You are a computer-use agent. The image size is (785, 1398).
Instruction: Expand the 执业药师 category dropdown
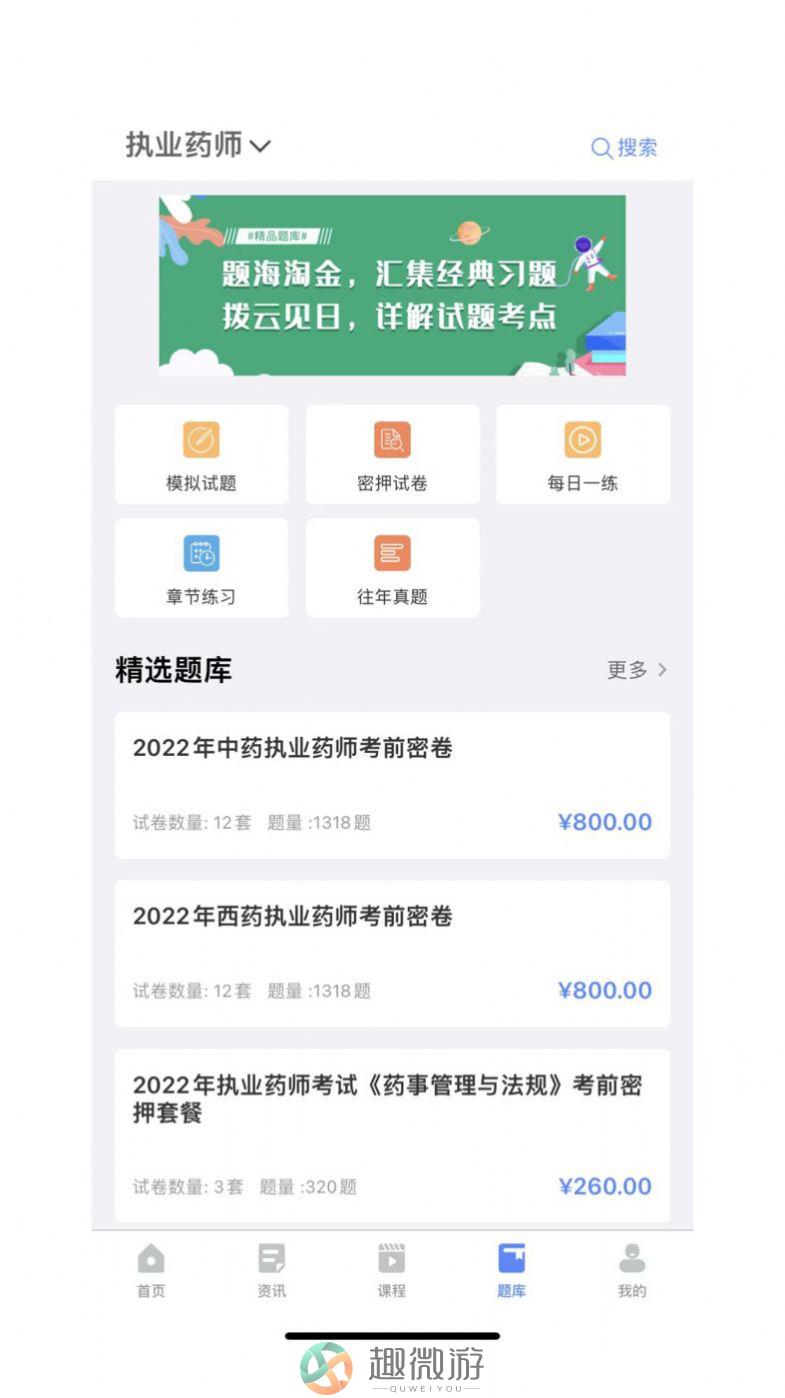click(198, 145)
